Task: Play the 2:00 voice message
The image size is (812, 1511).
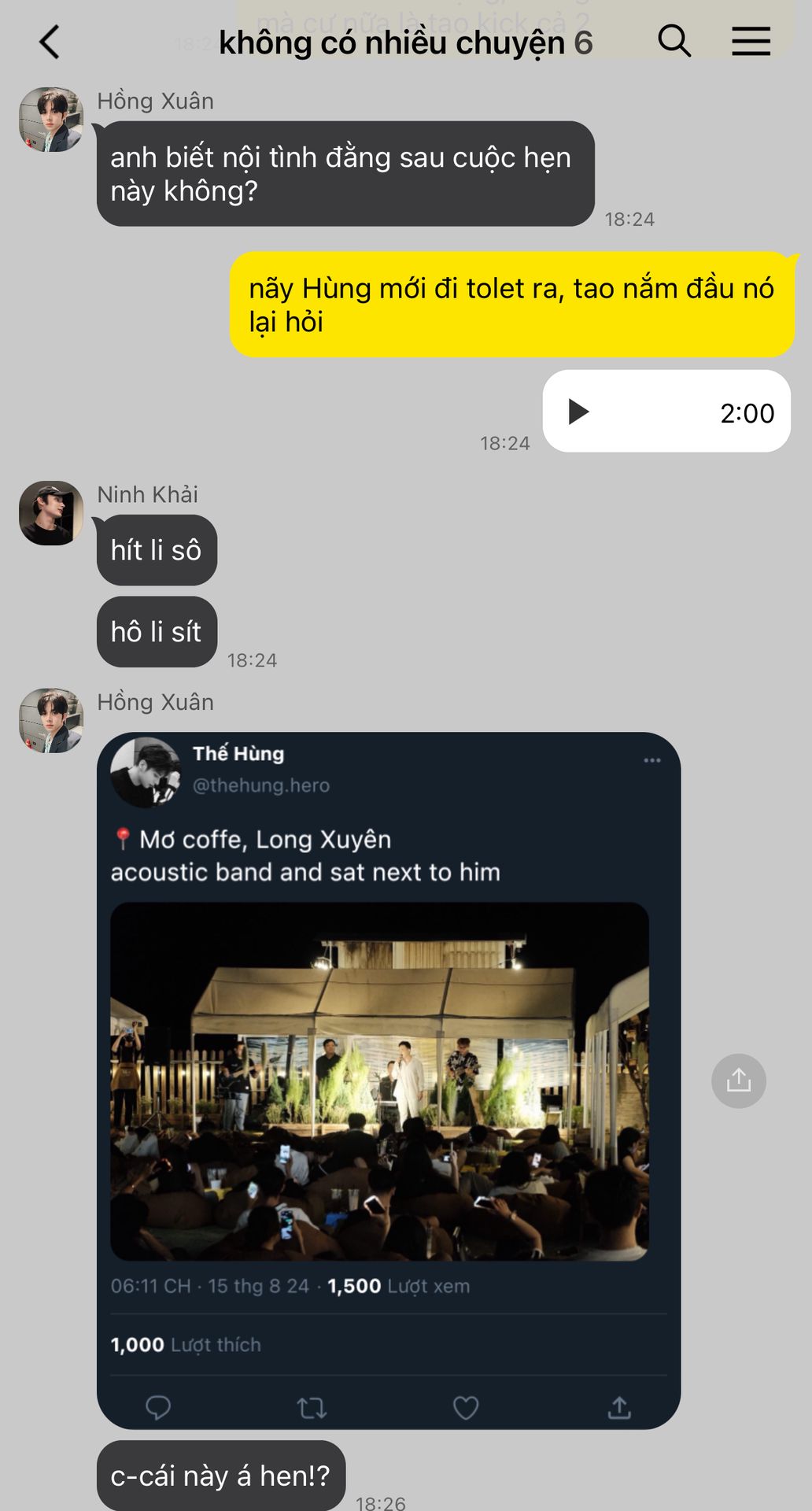Action: coord(579,412)
